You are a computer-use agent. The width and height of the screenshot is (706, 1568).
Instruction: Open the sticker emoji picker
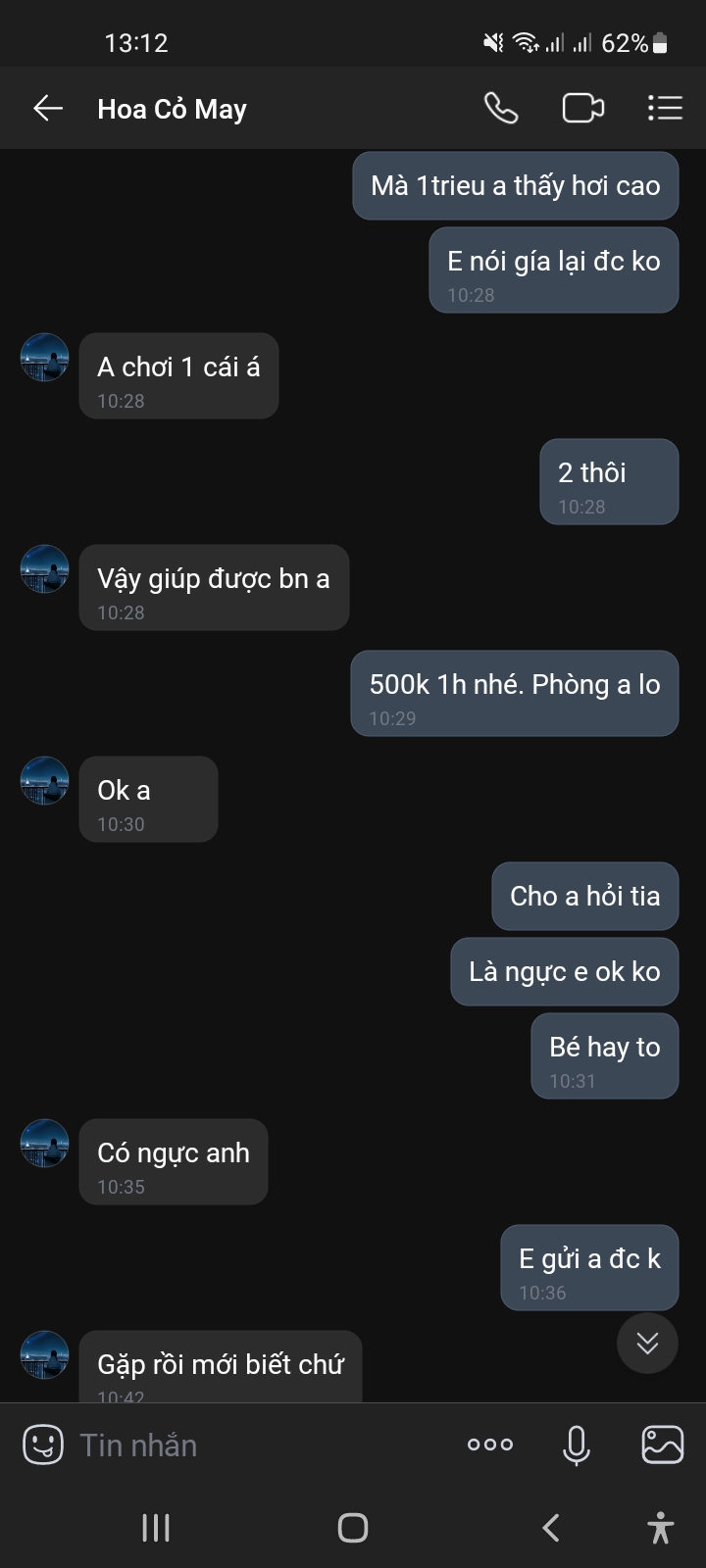coord(42,1445)
